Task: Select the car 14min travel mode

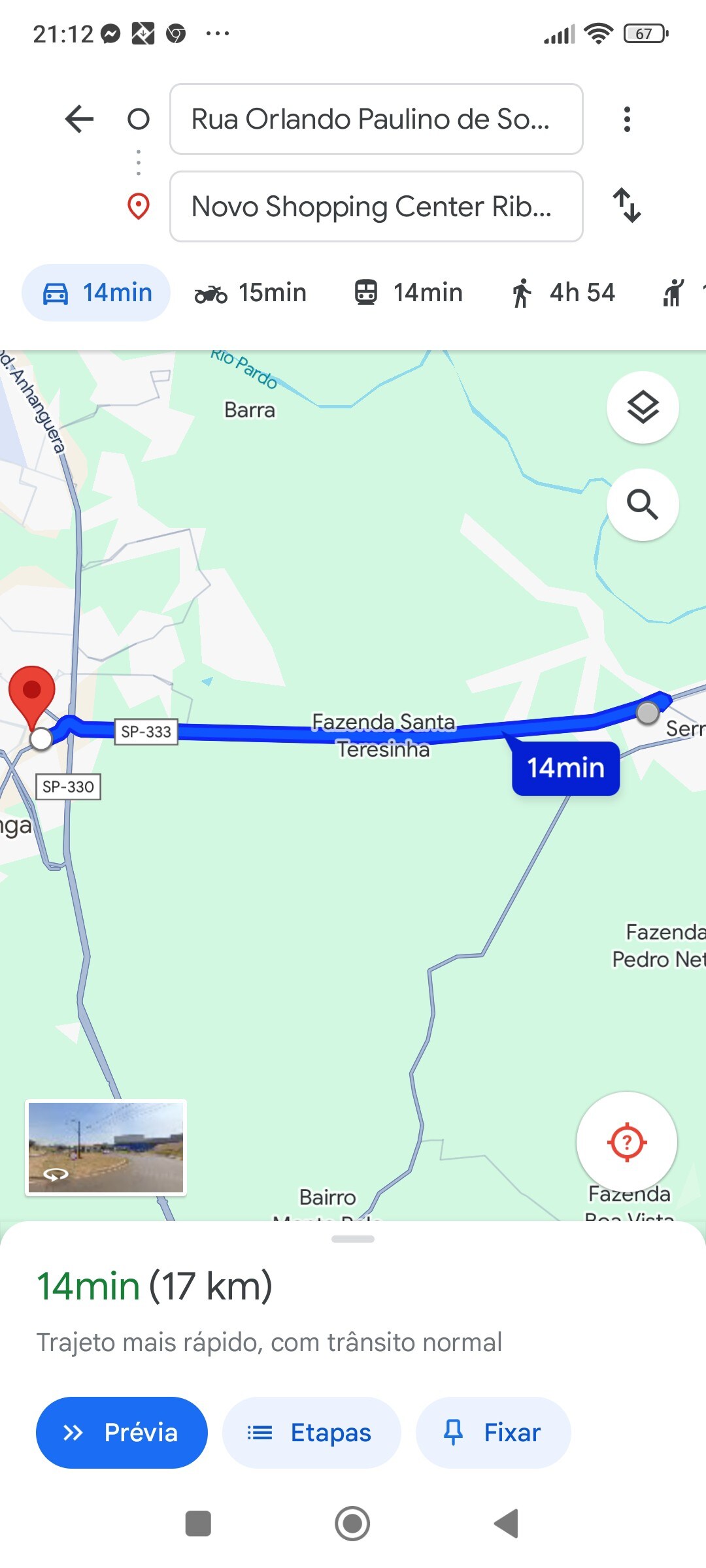Action: 97,293
